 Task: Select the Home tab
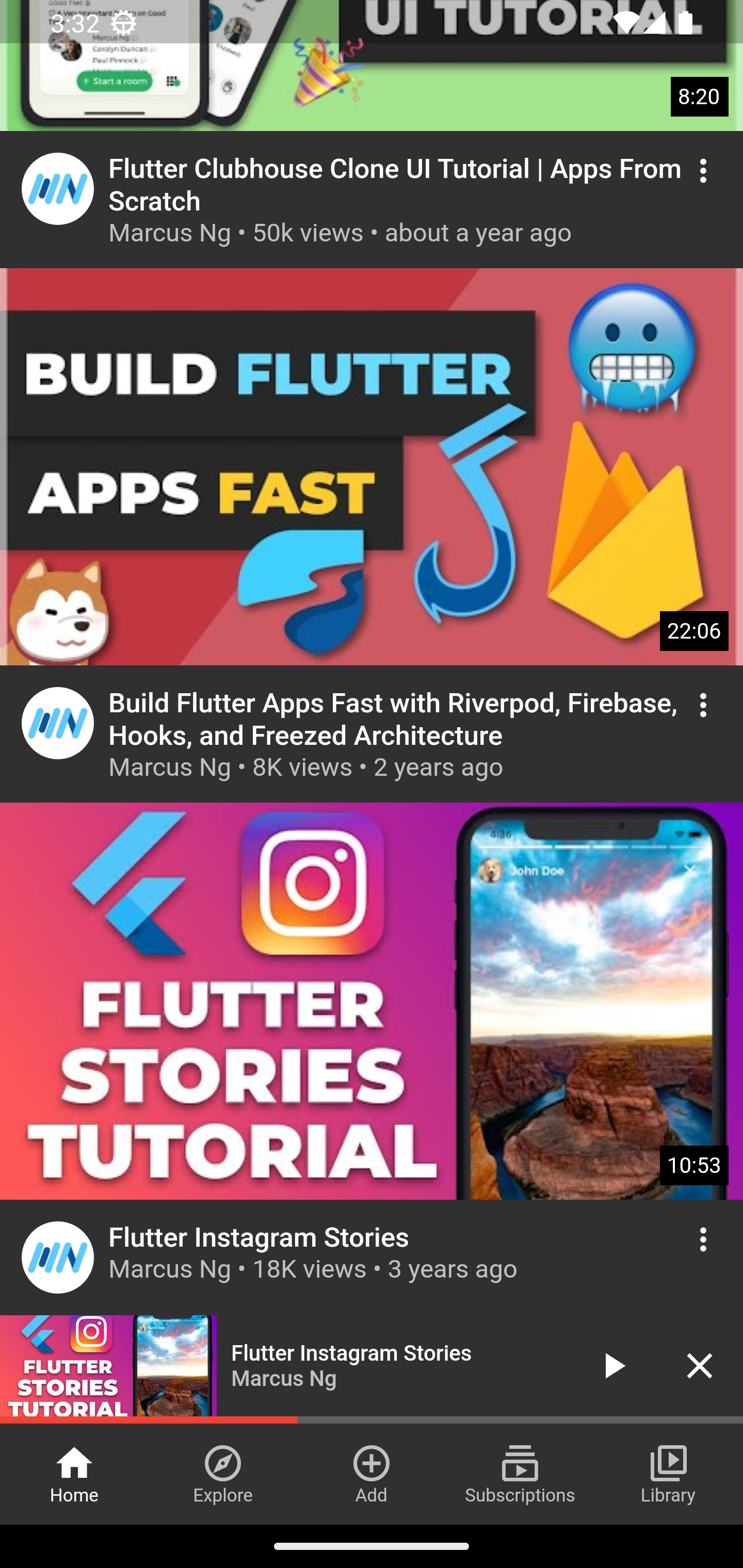click(x=74, y=1474)
